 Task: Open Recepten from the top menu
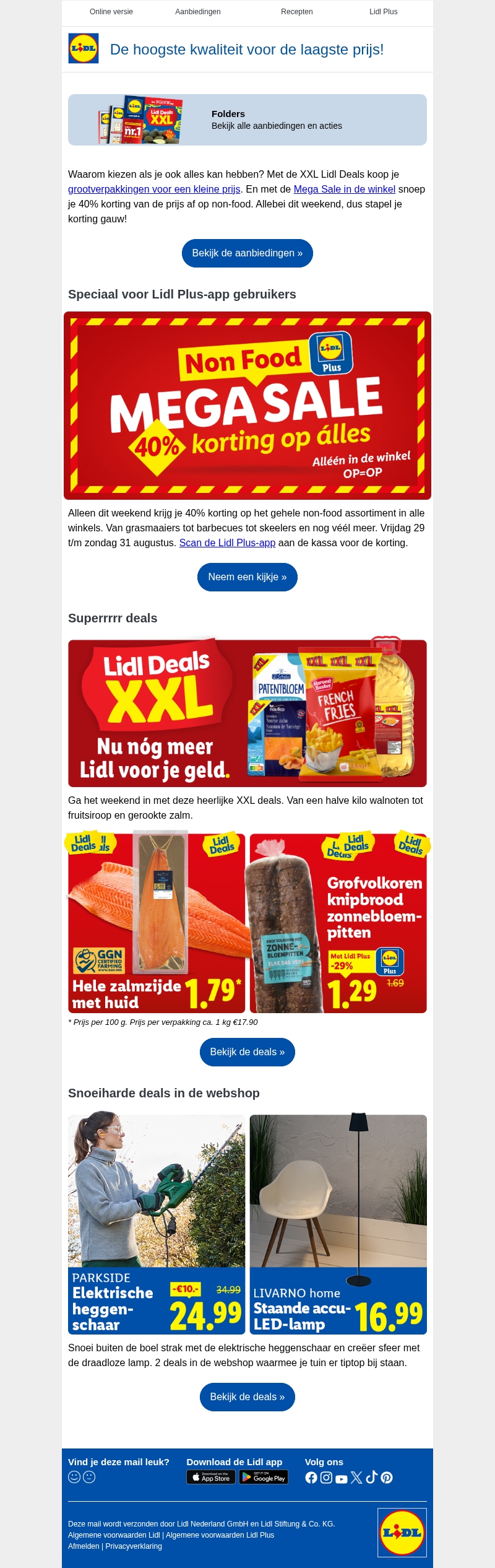296,12
